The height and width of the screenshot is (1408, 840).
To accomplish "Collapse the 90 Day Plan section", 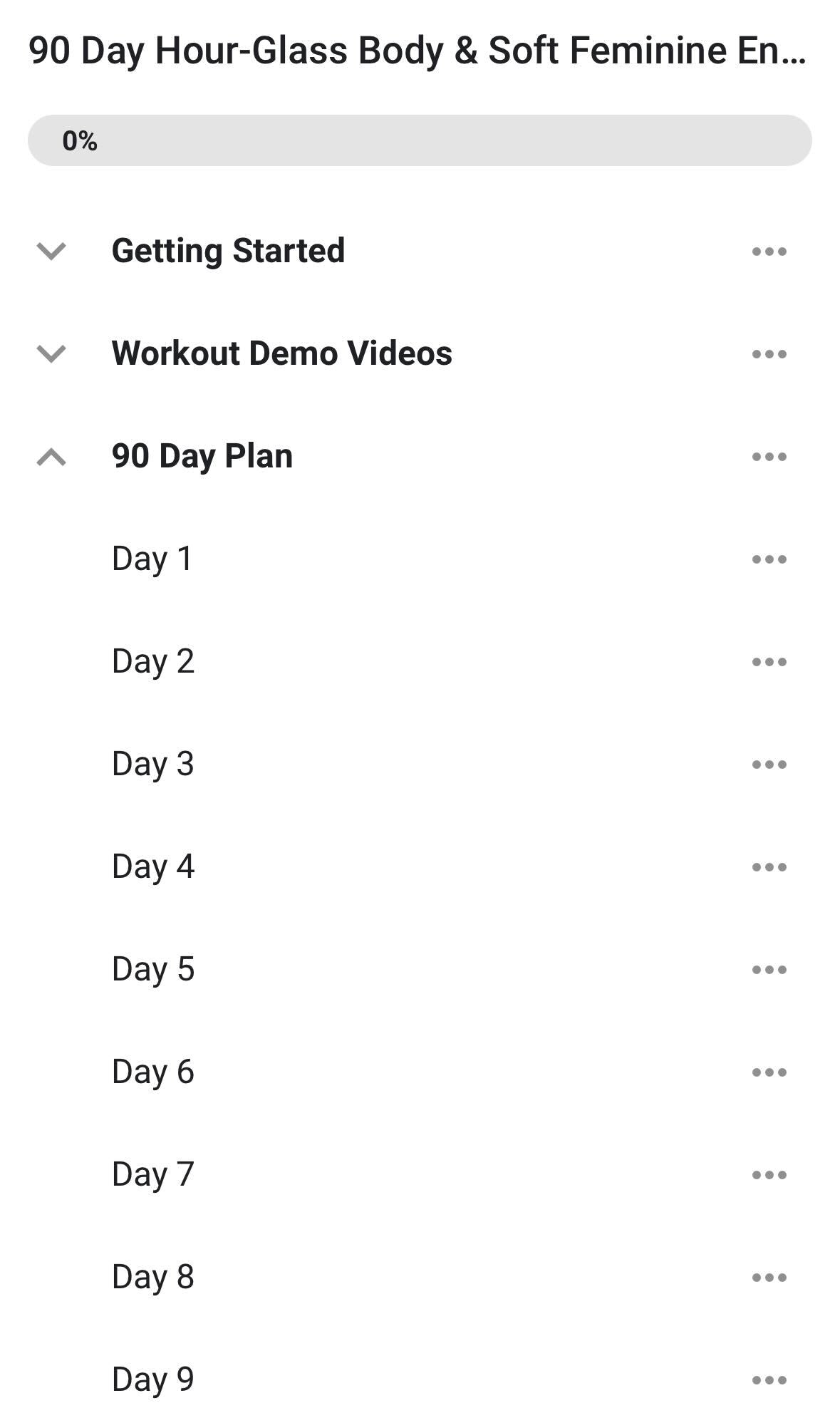I will click(x=51, y=457).
